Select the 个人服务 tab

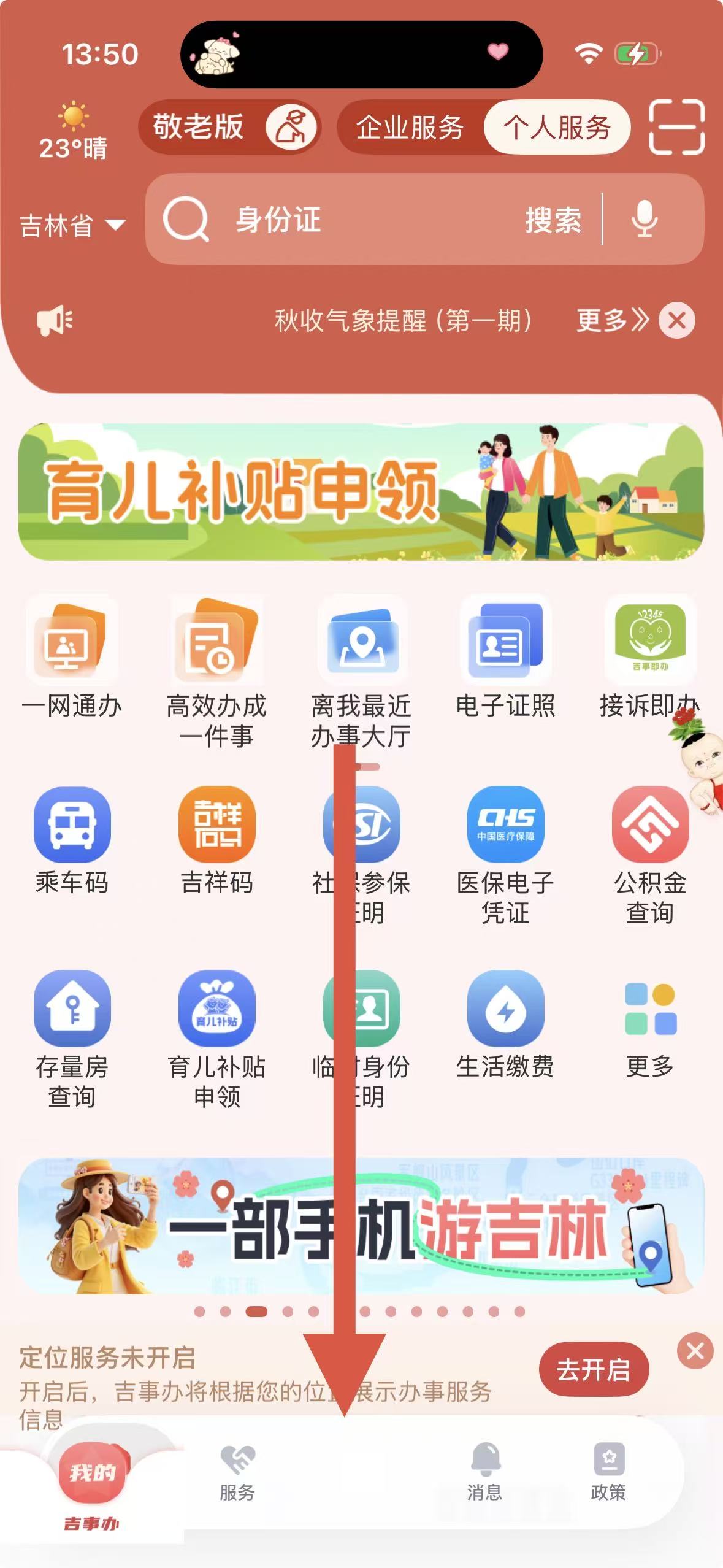(557, 128)
